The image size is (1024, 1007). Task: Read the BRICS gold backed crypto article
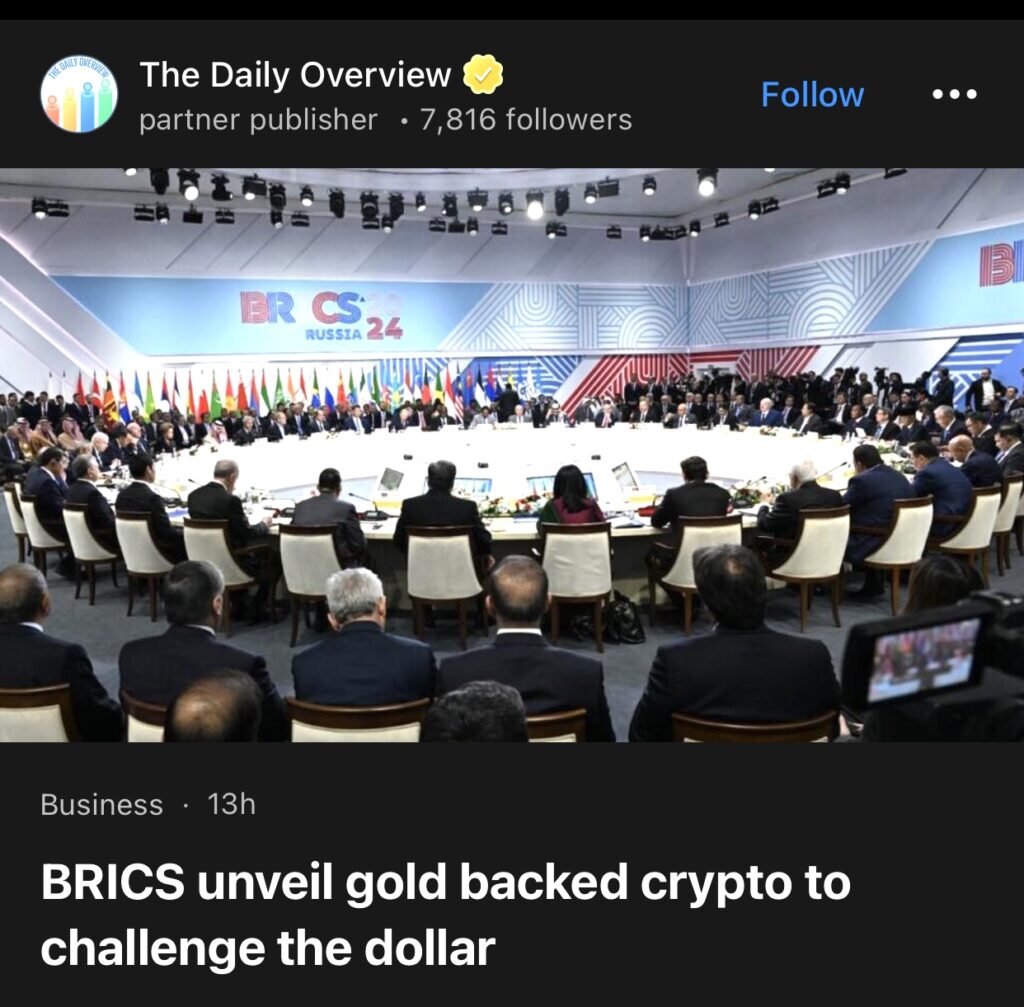tap(445, 915)
